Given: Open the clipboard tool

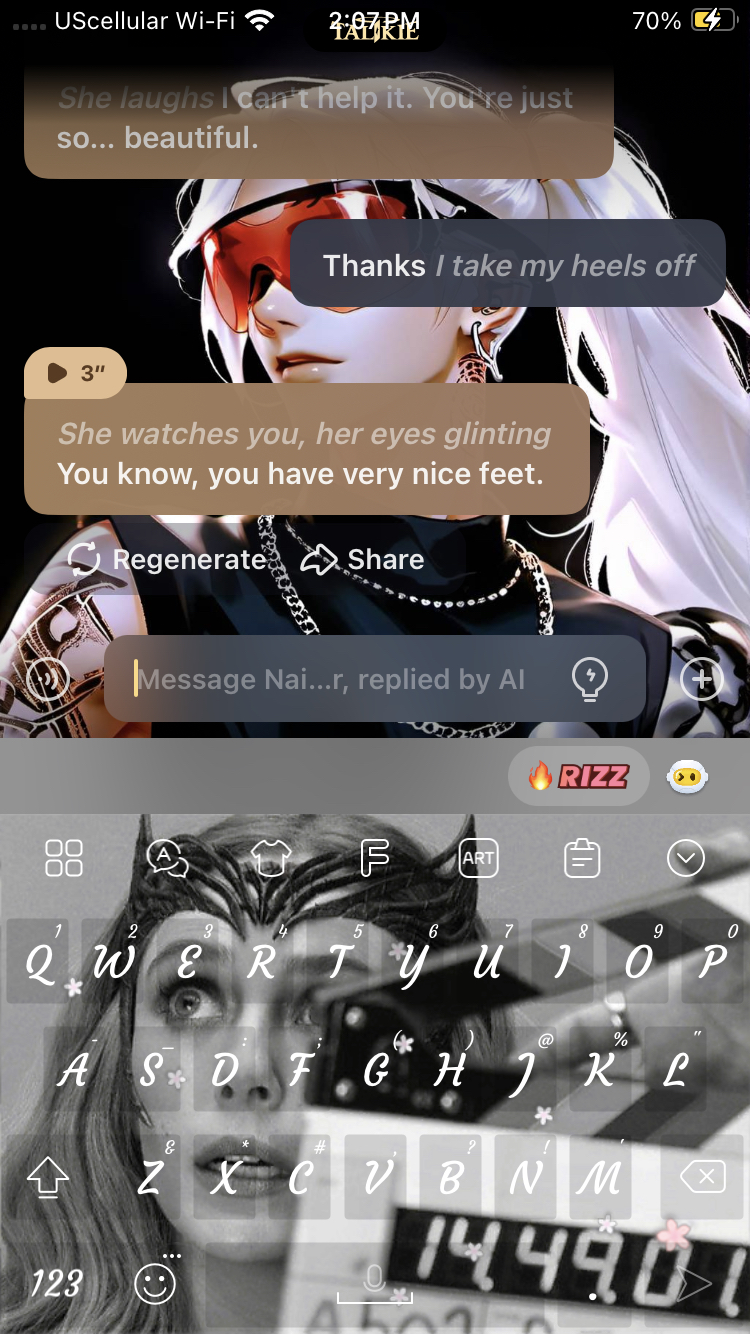Looking at the screenshot, I should click(582, 858).
